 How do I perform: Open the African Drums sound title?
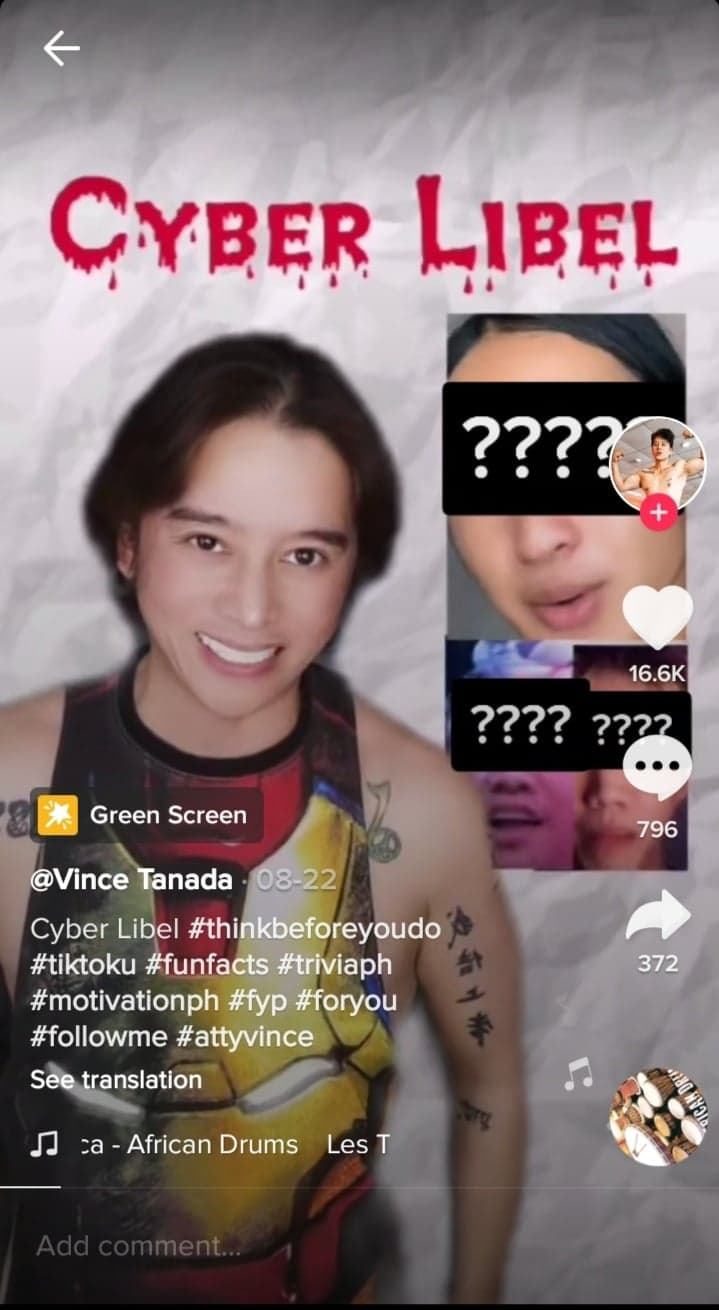click(190, 1145)
